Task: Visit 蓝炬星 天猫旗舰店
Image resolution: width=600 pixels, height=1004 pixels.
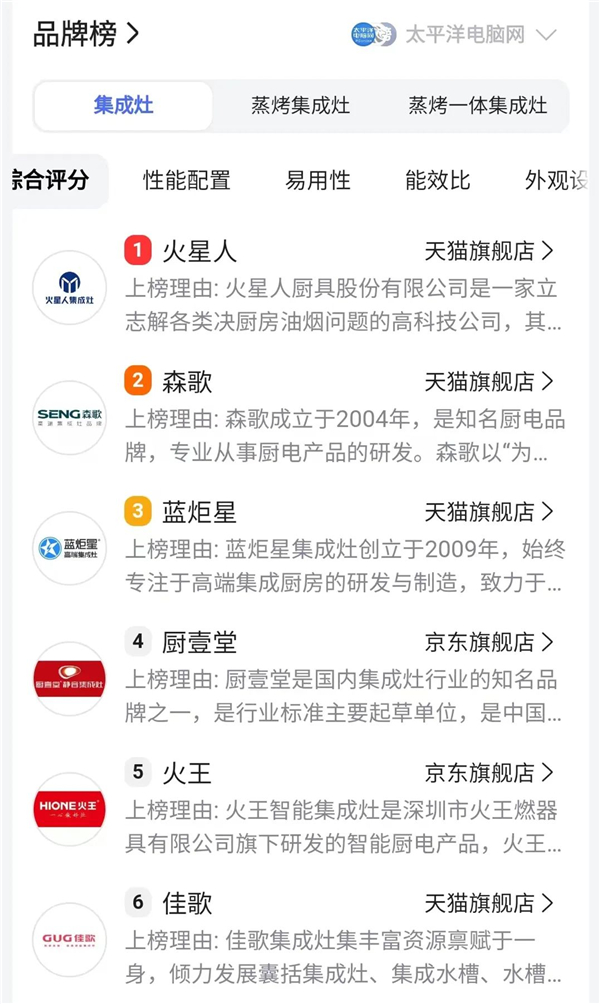Action: pos(489,512)
